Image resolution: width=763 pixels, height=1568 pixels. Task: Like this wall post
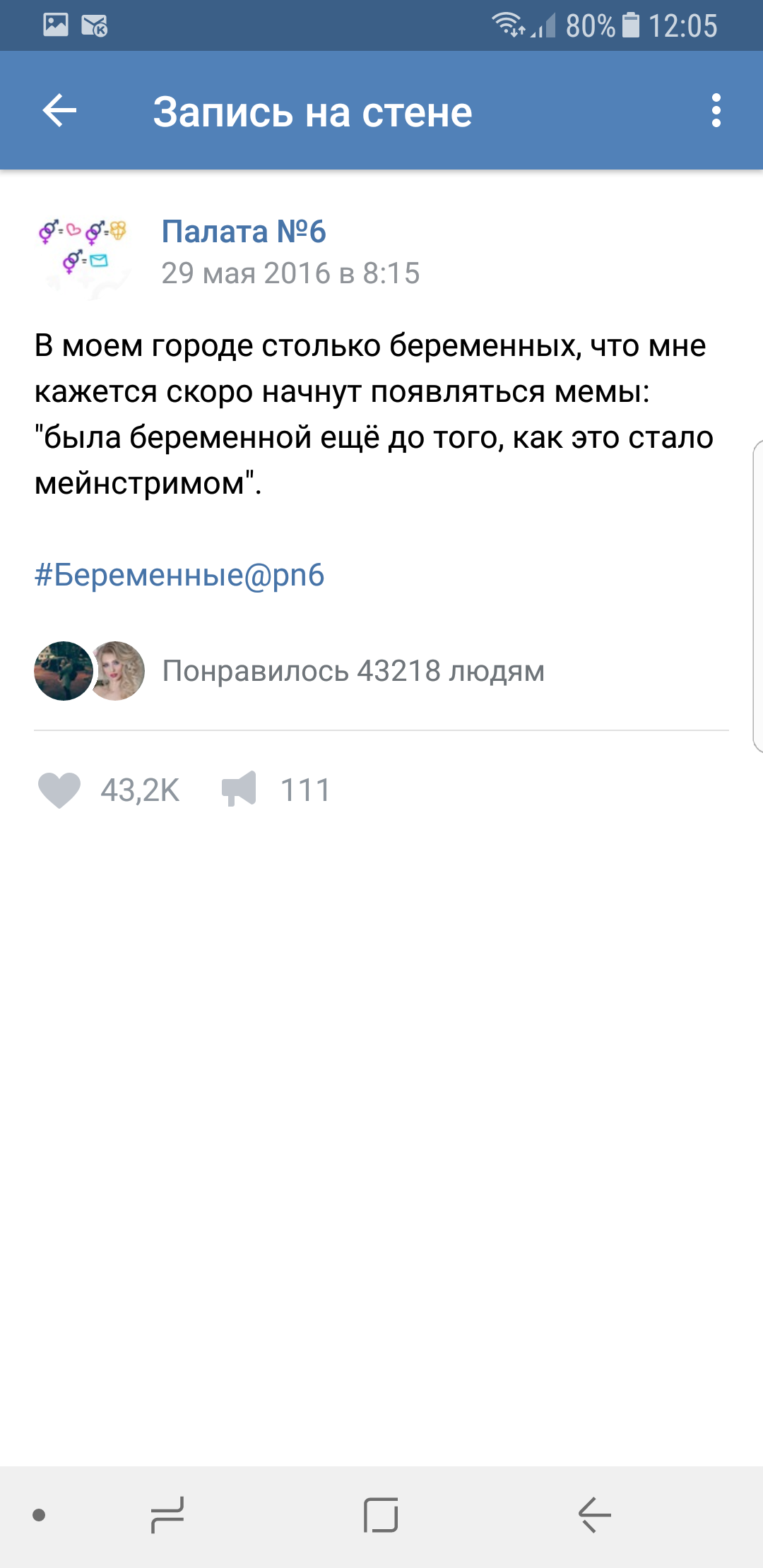click(60, 790)
